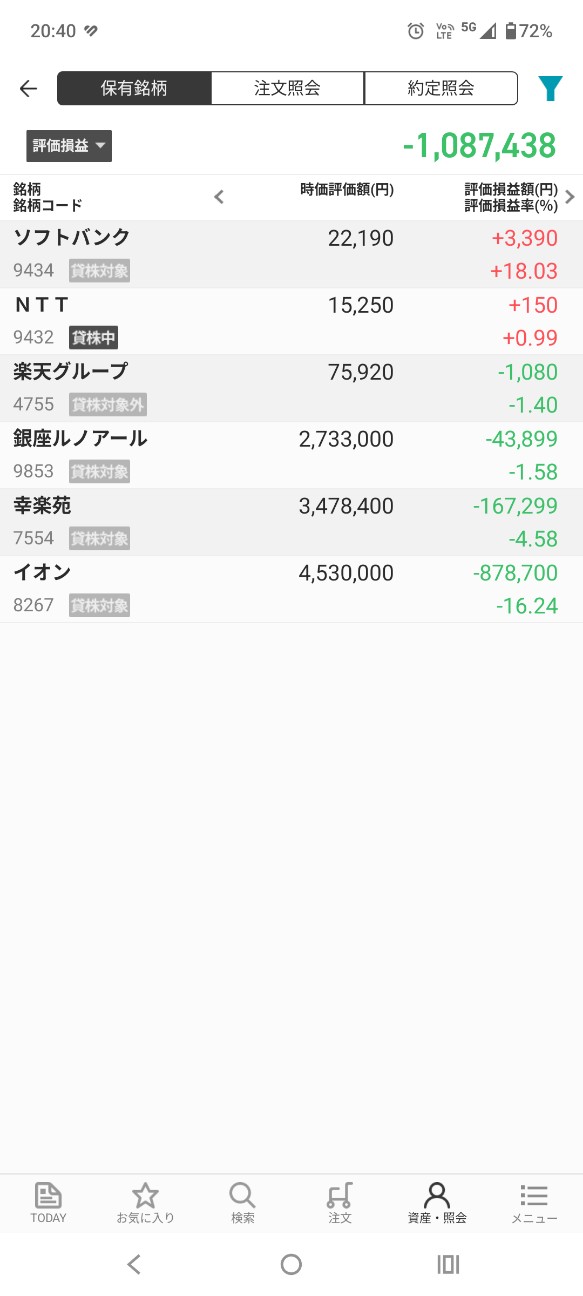The image size is (583, 1296).
Task: Open the 銀座ルノアール holding row
Action: point(291,455)
